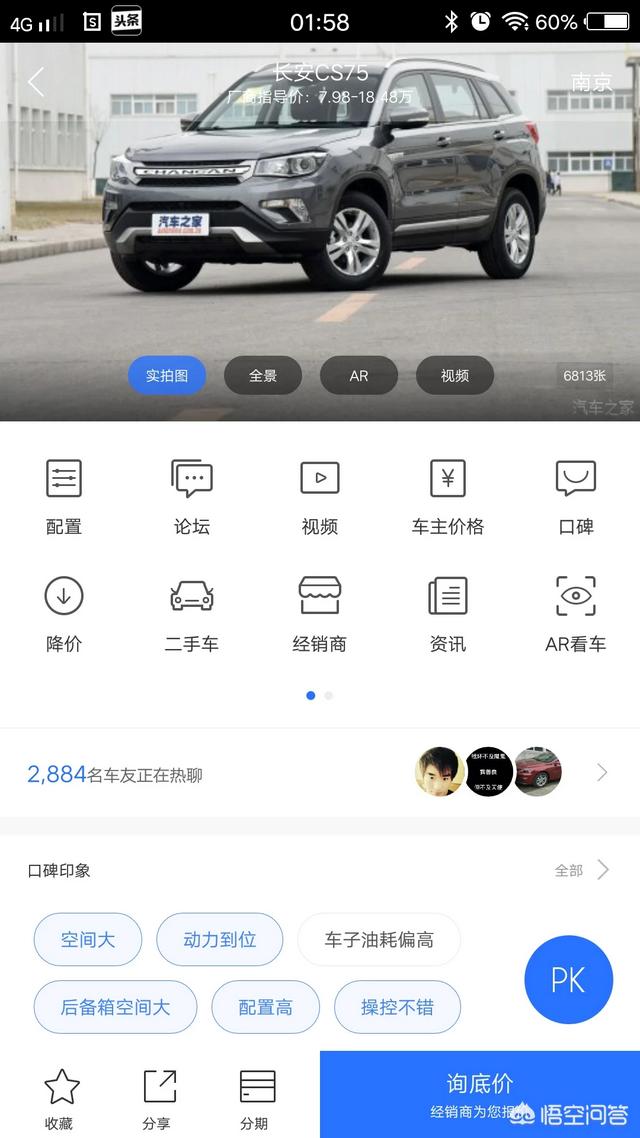View 口碑 owner reviews in the grid
Screen dimensions: 640x1138
click(x=575, y=496)
